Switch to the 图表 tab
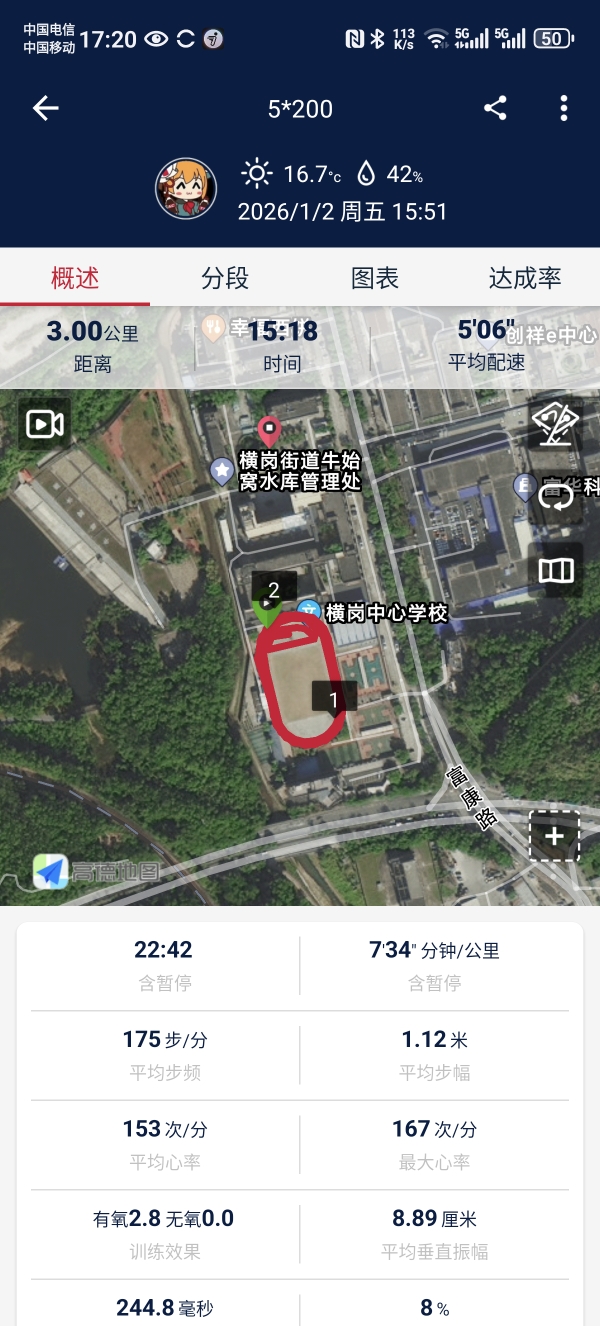Image resolution: width=600 pixels, height=1326 pixels. pos(375,278)
